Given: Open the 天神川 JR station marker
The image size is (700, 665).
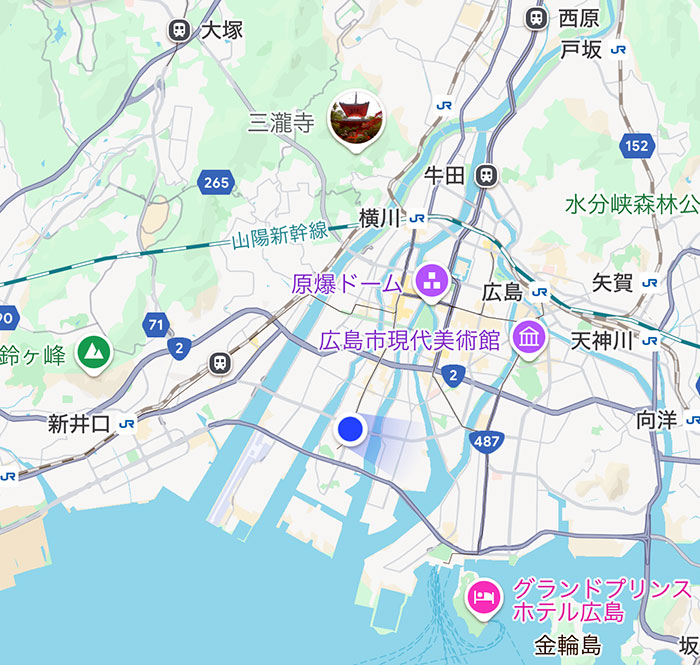Looking at the screenshot, I should click(651, 340).
